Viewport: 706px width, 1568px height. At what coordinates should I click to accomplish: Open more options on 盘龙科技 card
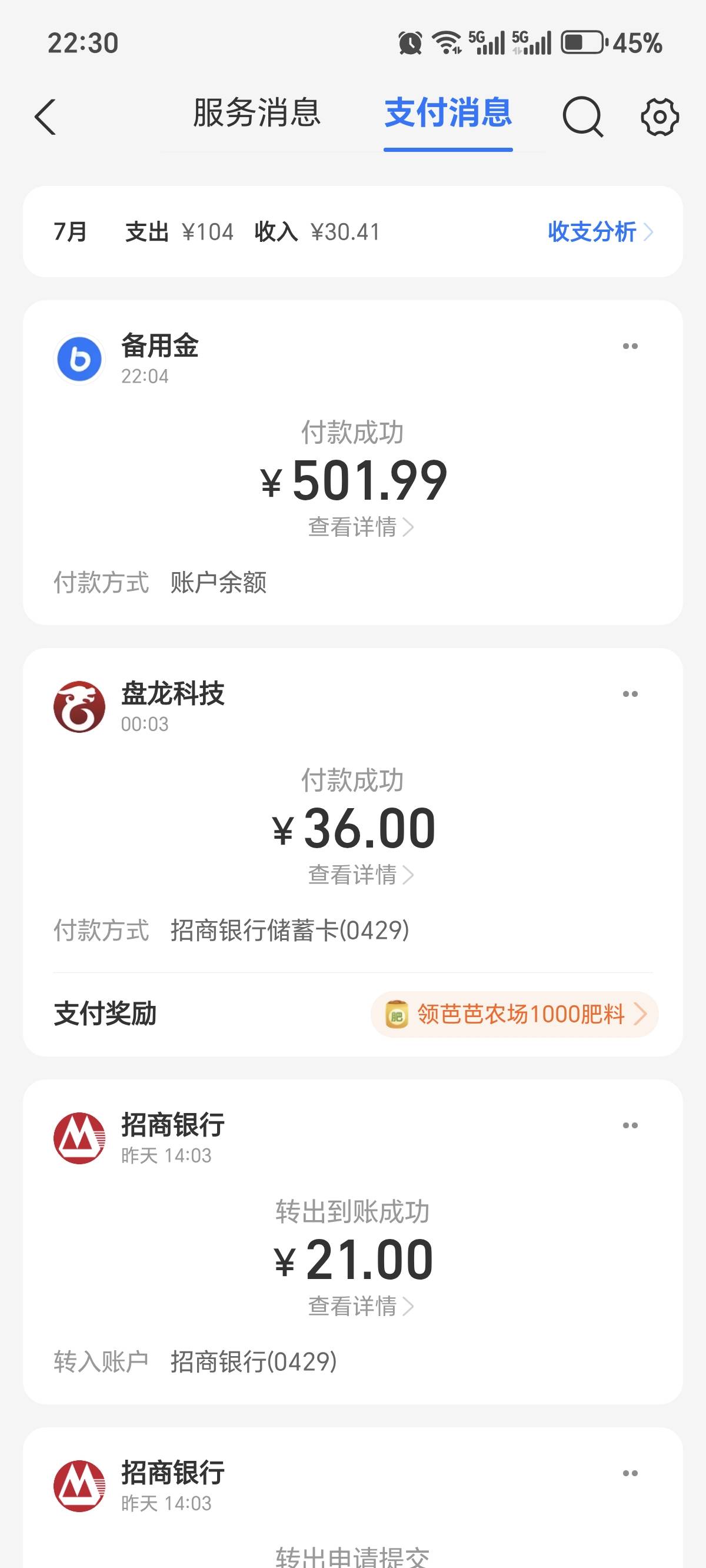tap(630, 694)
